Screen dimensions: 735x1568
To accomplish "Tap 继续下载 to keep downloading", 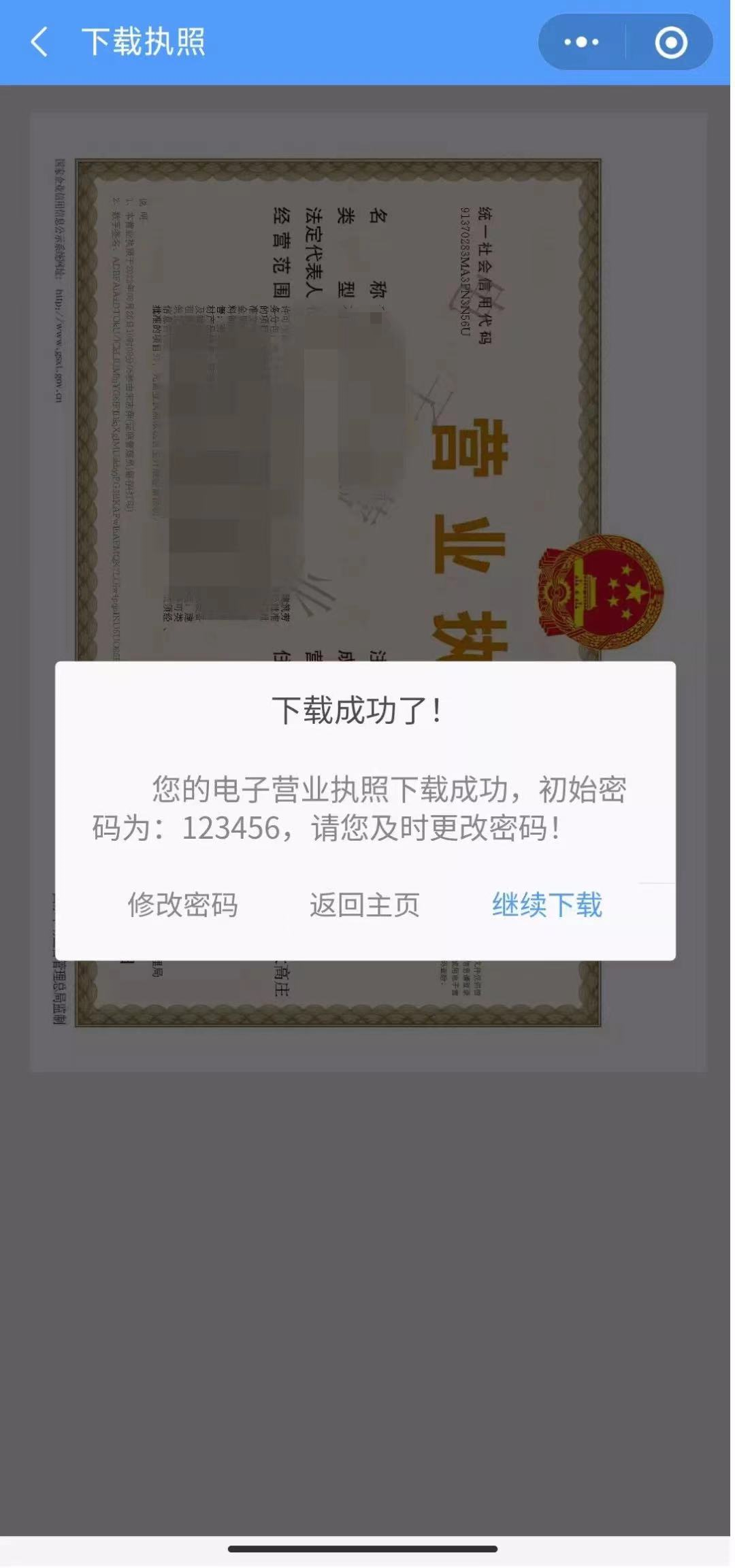I will pos(546,905).
